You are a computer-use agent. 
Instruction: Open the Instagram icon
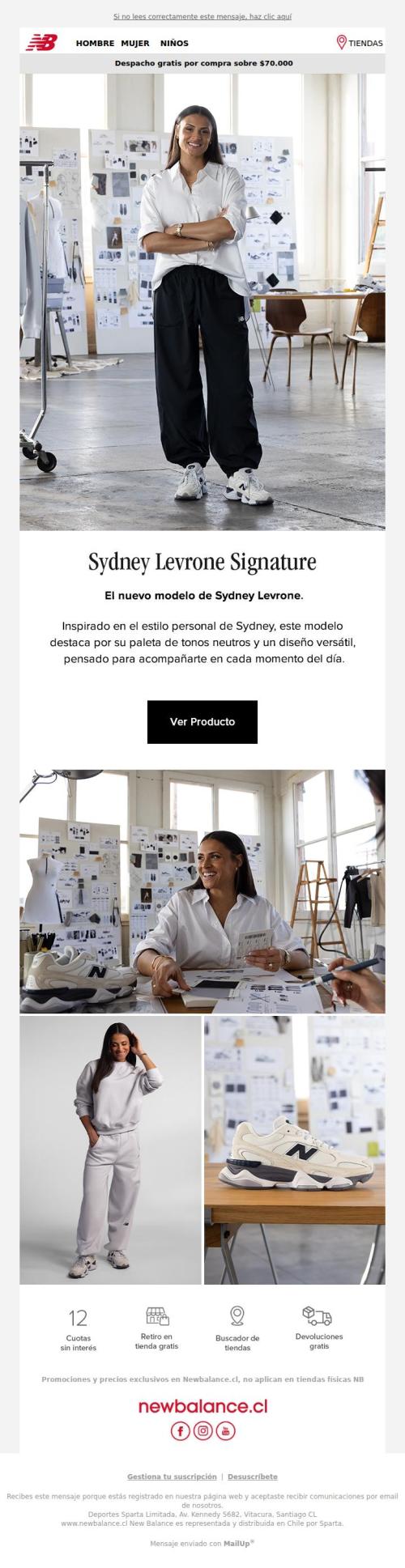click(202, 1430)
